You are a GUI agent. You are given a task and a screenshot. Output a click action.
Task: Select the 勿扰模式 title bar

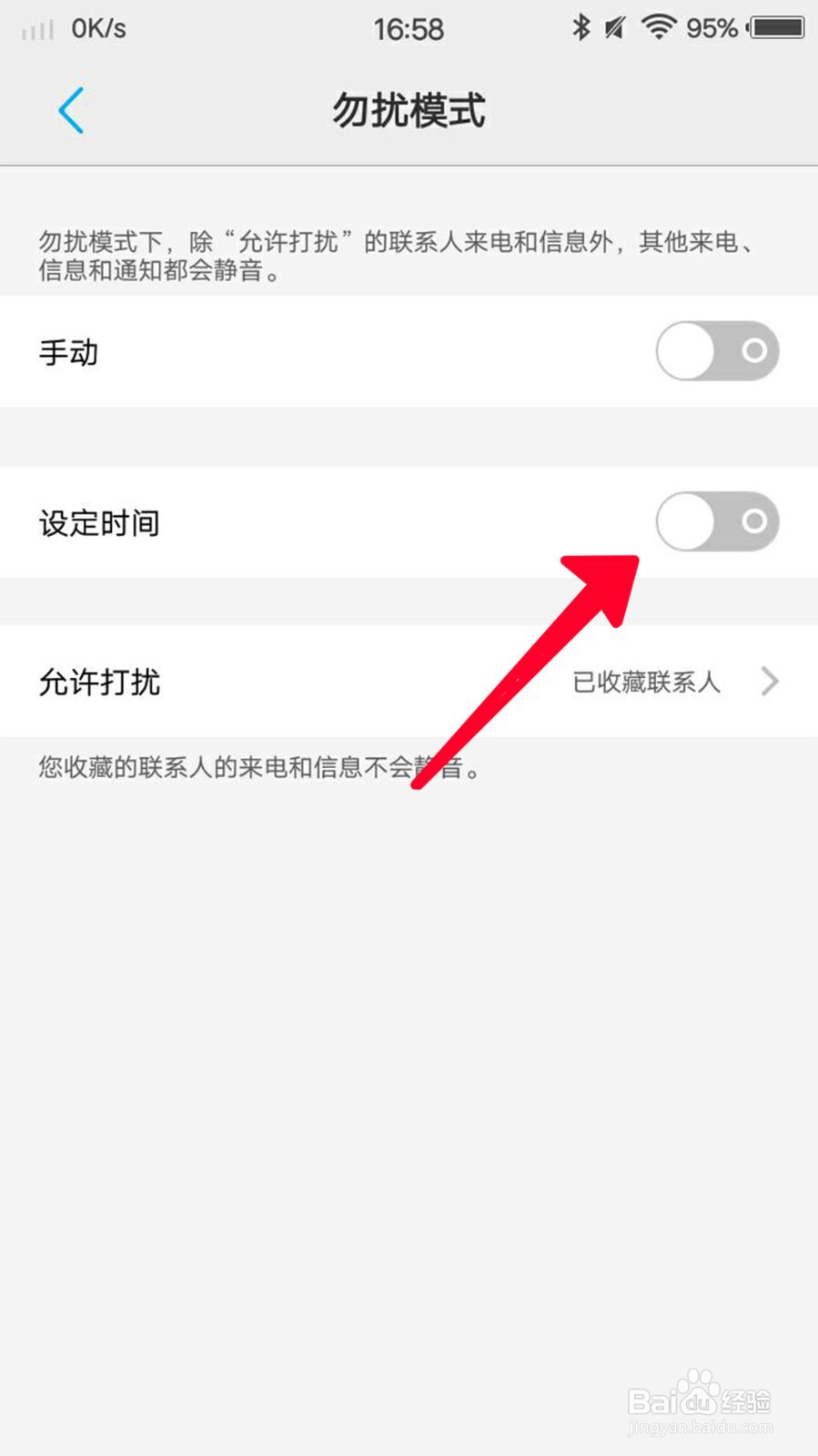[409, 110]
